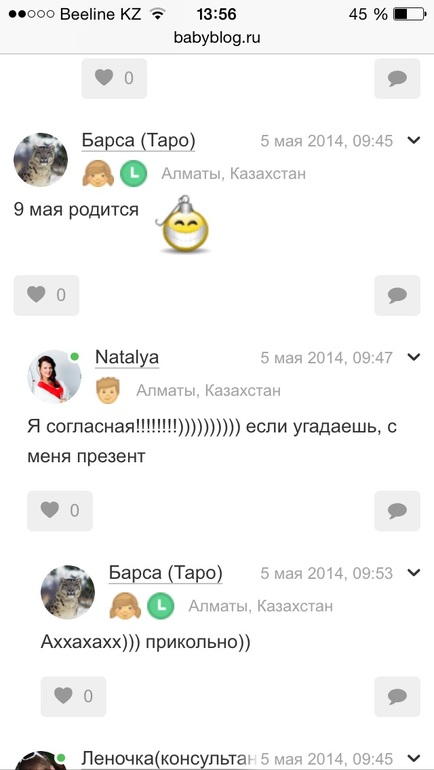Expand options chevron on Барса's 09:45 comment
The image size is (434, 770).
pos(414,140)
